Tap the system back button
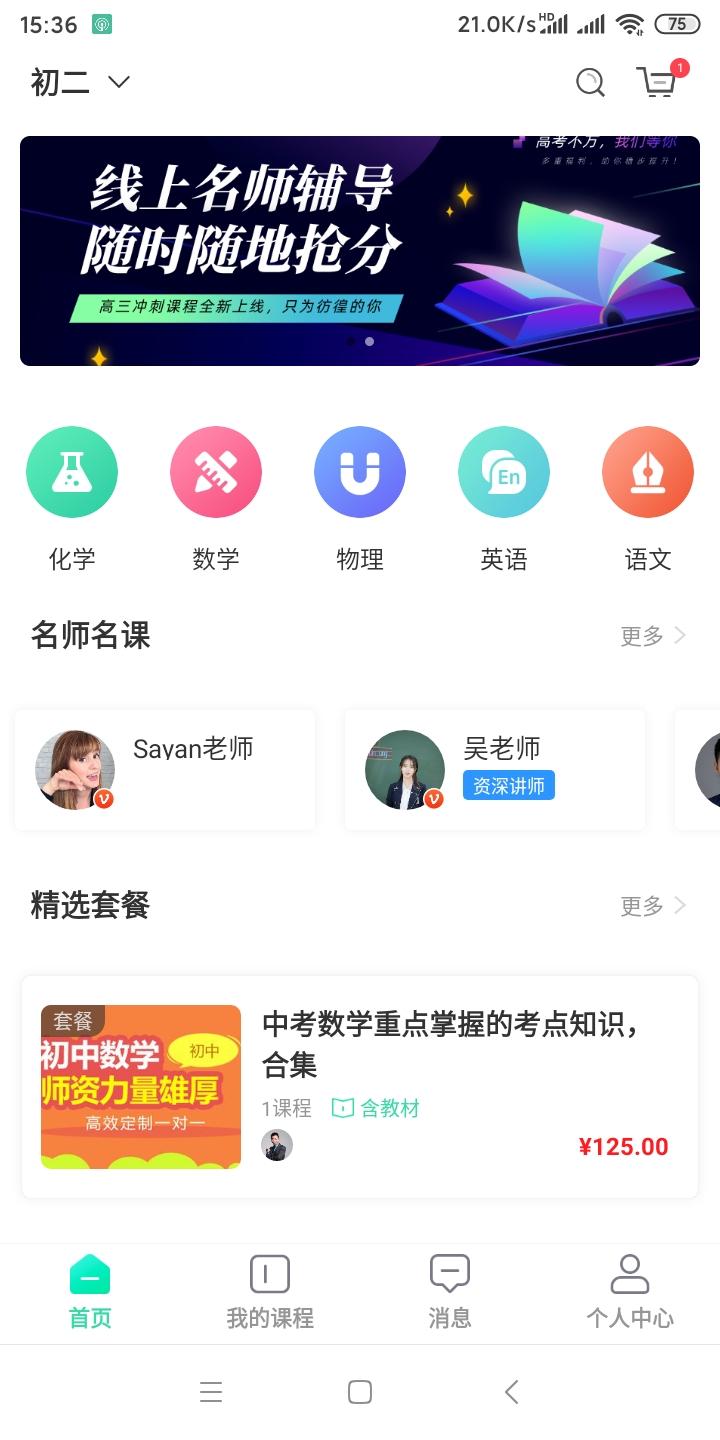Screen dimensions: 720x1440 tap(511, 1392)
